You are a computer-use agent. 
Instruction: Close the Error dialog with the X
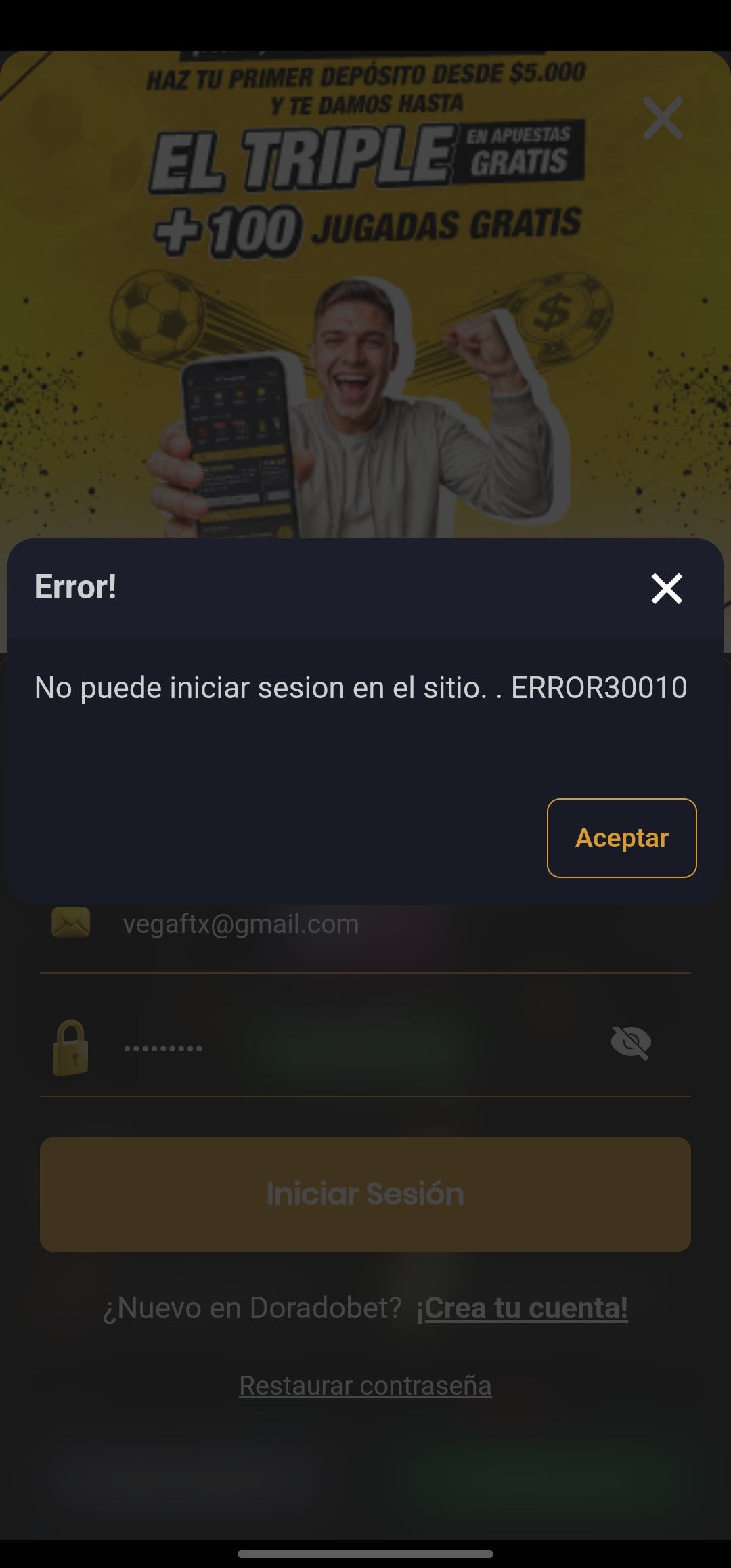point(667,588)
